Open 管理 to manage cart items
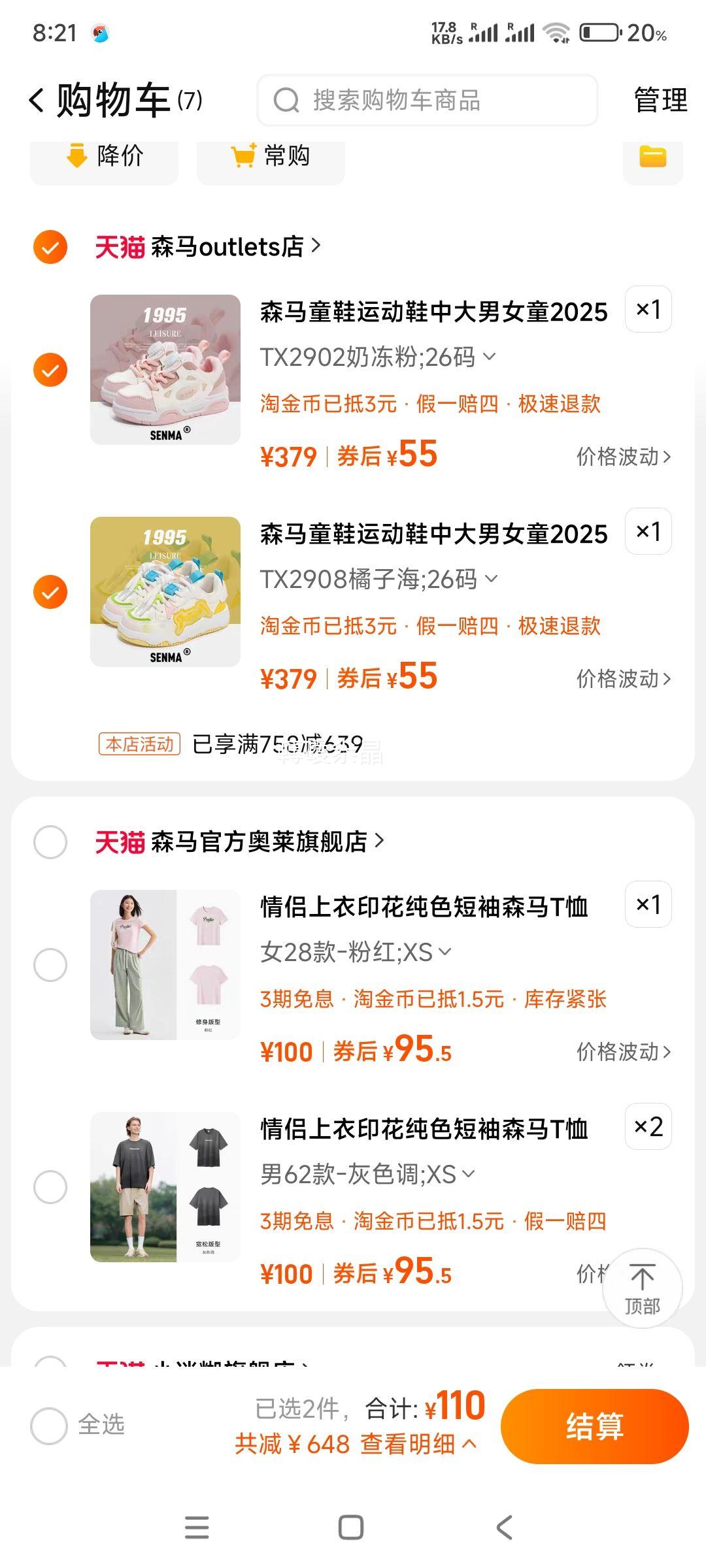The width and height of the screenshot is (706, 1568). point(660,101)
